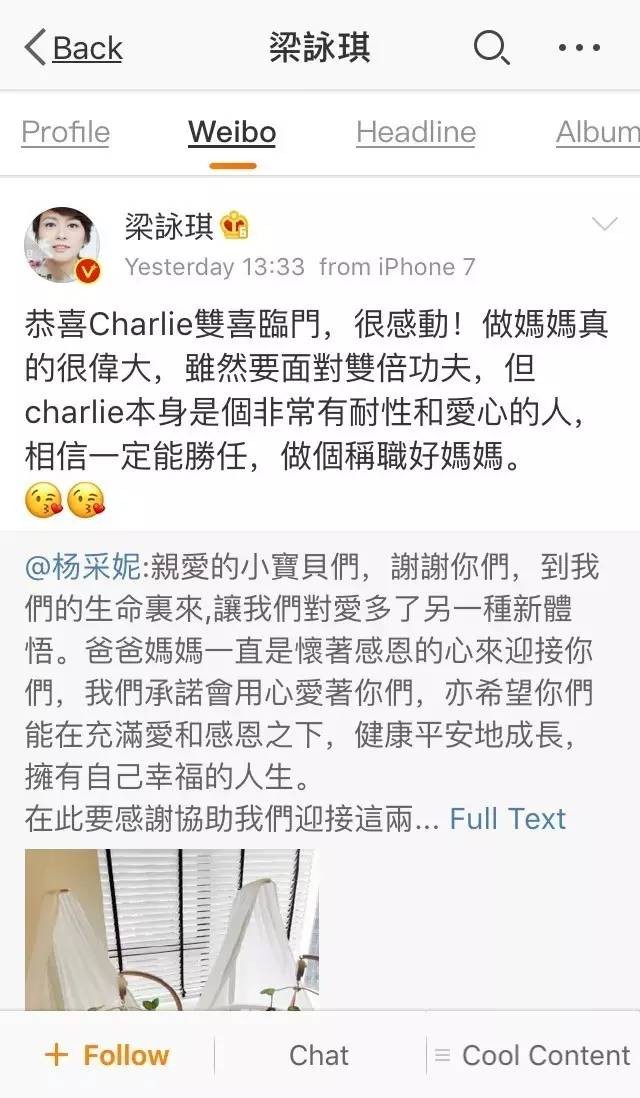Open the baby cribs photo
640x1098 pixels.
point(170,928)
